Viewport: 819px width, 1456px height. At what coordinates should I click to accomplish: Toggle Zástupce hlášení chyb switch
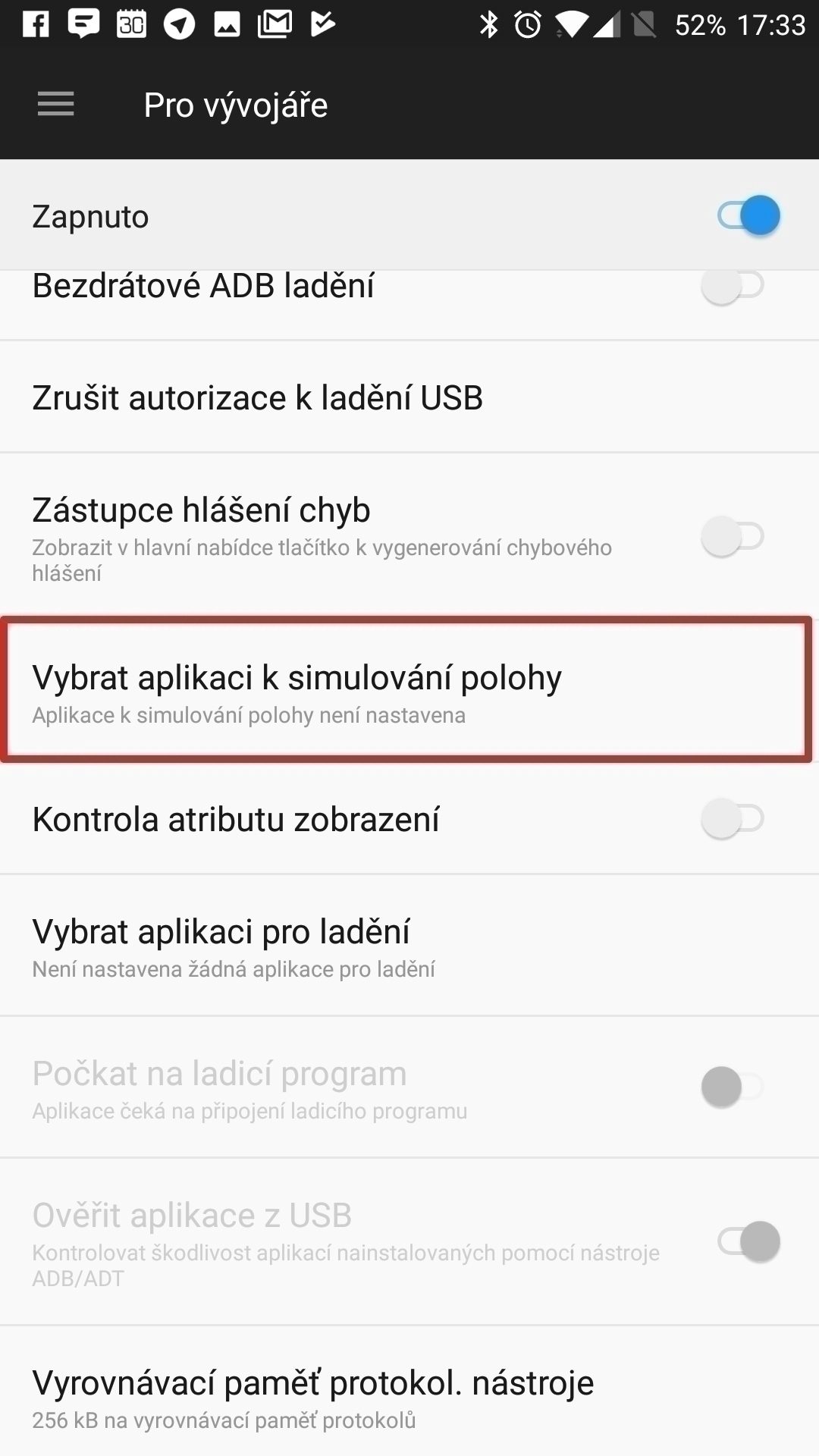point(733,536)
